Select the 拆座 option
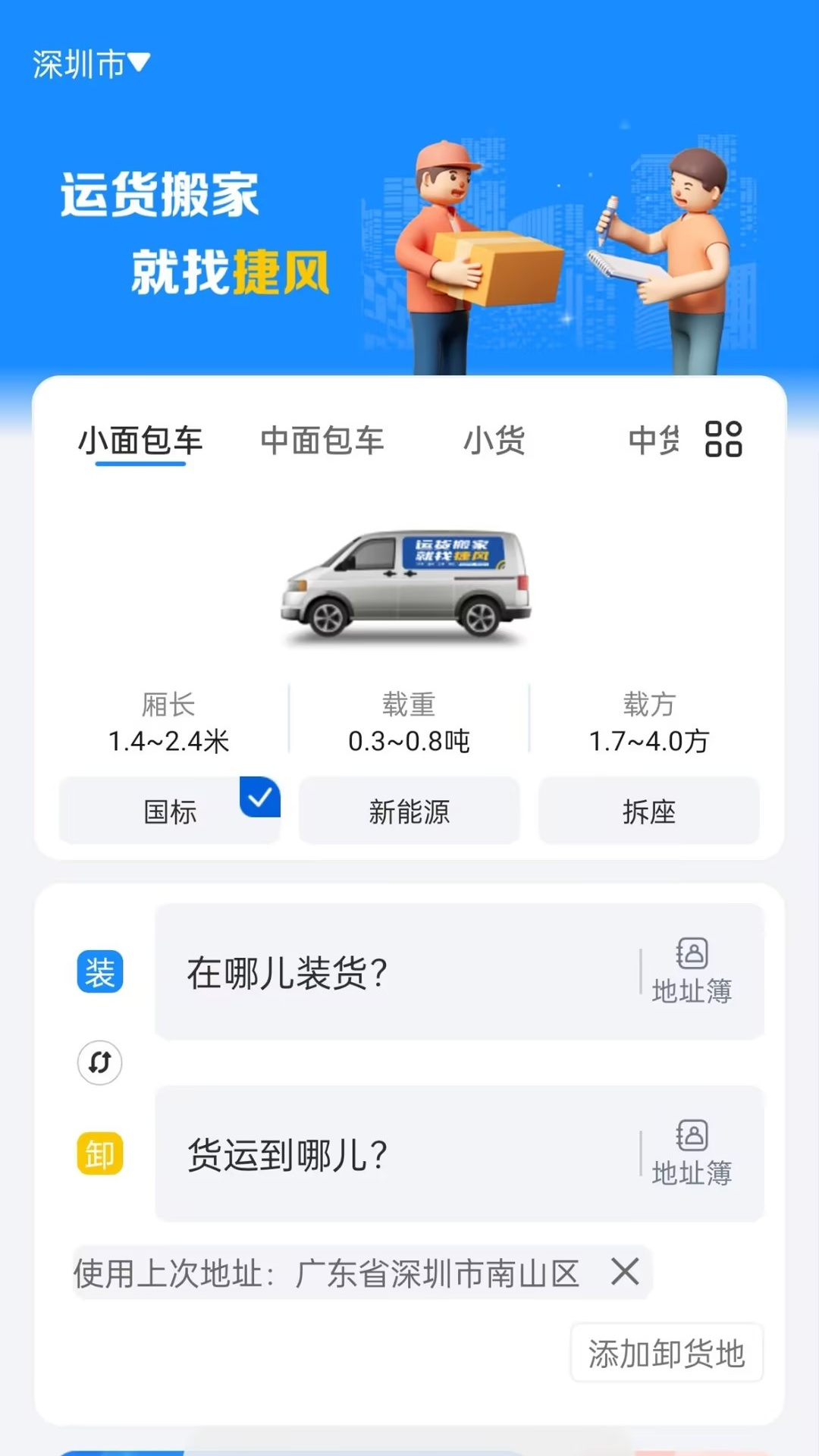Viewport: 819px width, 1456px height. (649, 811)
